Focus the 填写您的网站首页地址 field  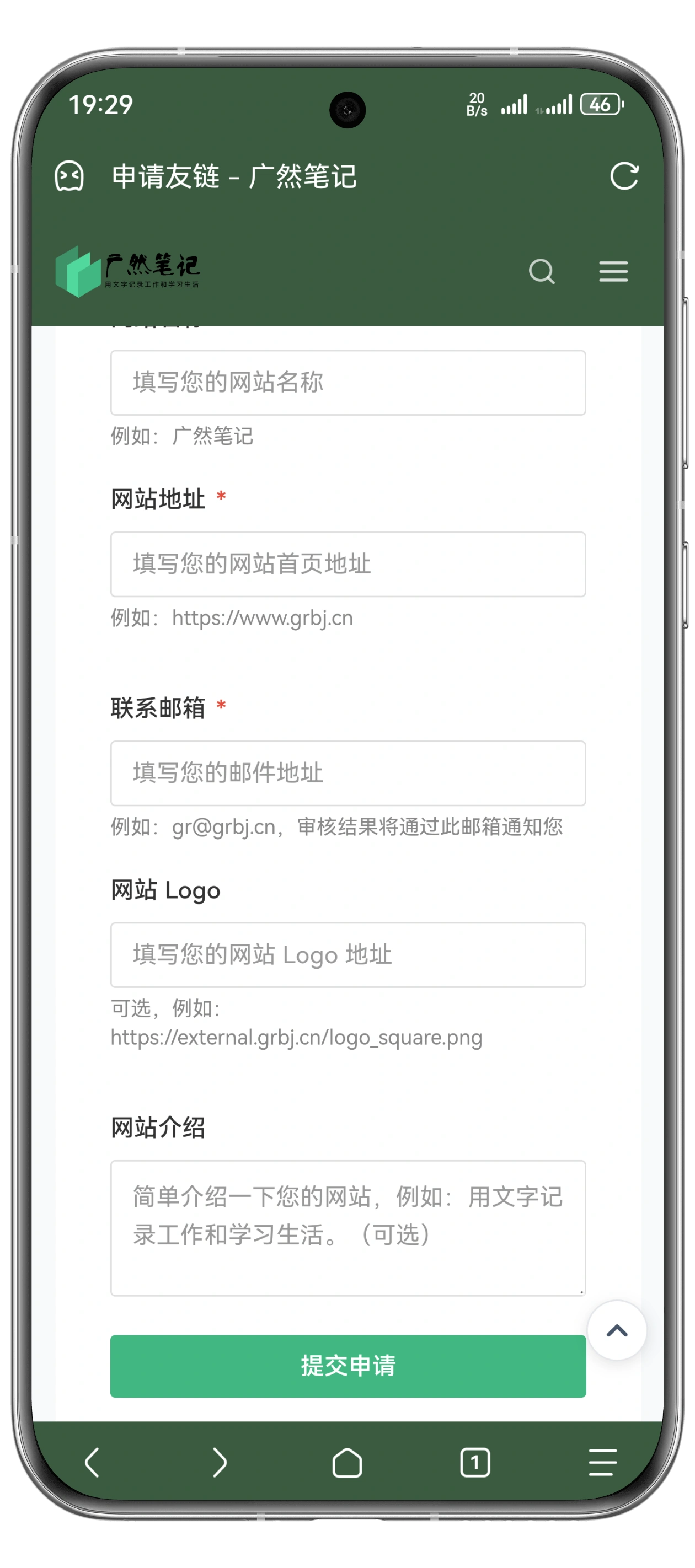point(348,564)
